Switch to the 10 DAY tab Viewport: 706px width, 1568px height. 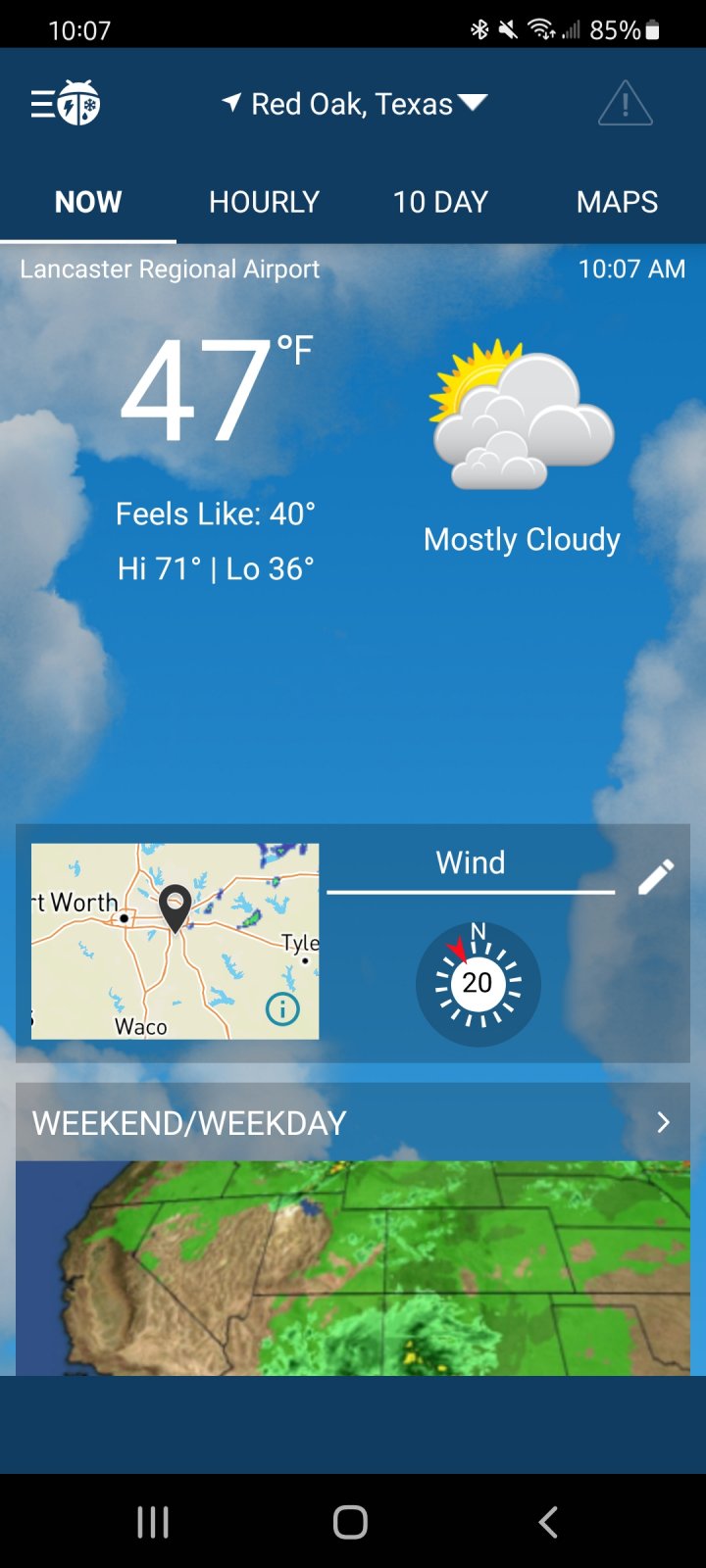(x=440, y=202)
